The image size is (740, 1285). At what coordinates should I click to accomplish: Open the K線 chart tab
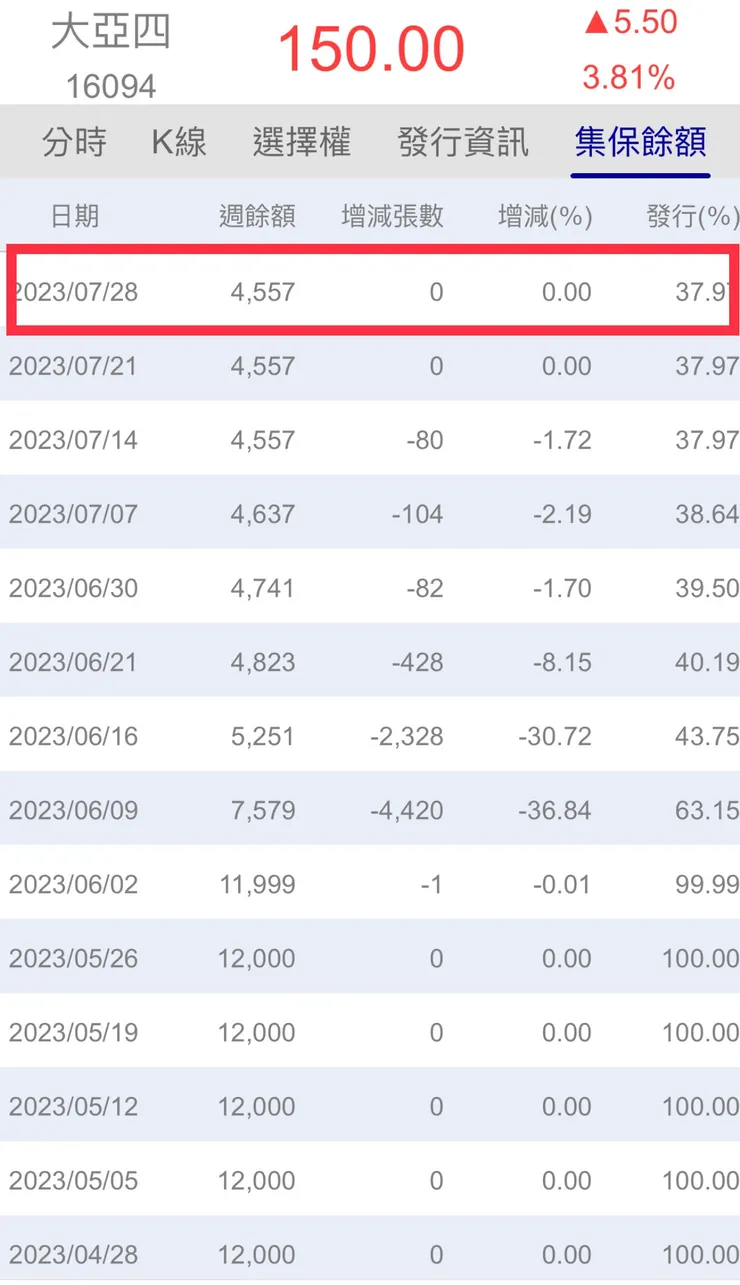179,142
